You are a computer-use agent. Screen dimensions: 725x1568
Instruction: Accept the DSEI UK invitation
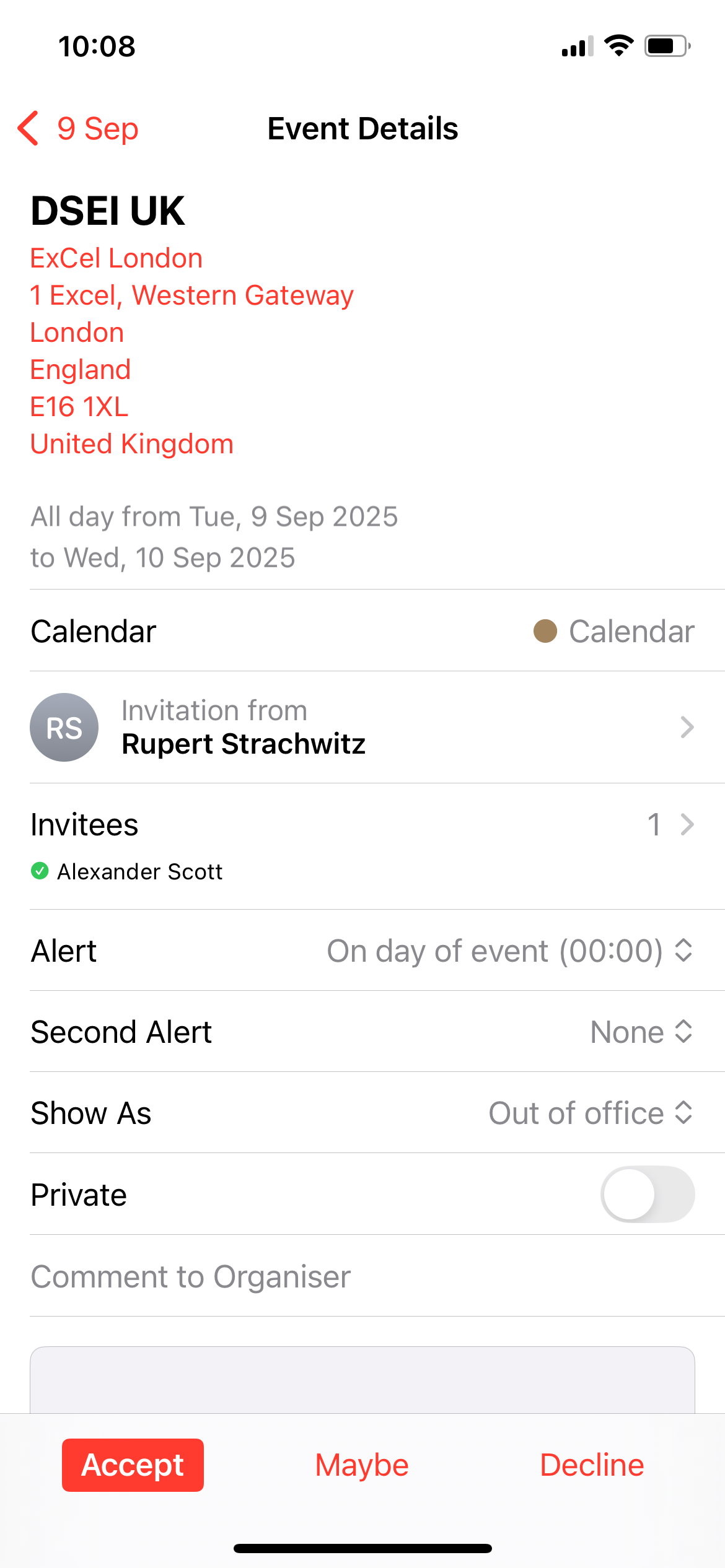tap(133, 1465)
